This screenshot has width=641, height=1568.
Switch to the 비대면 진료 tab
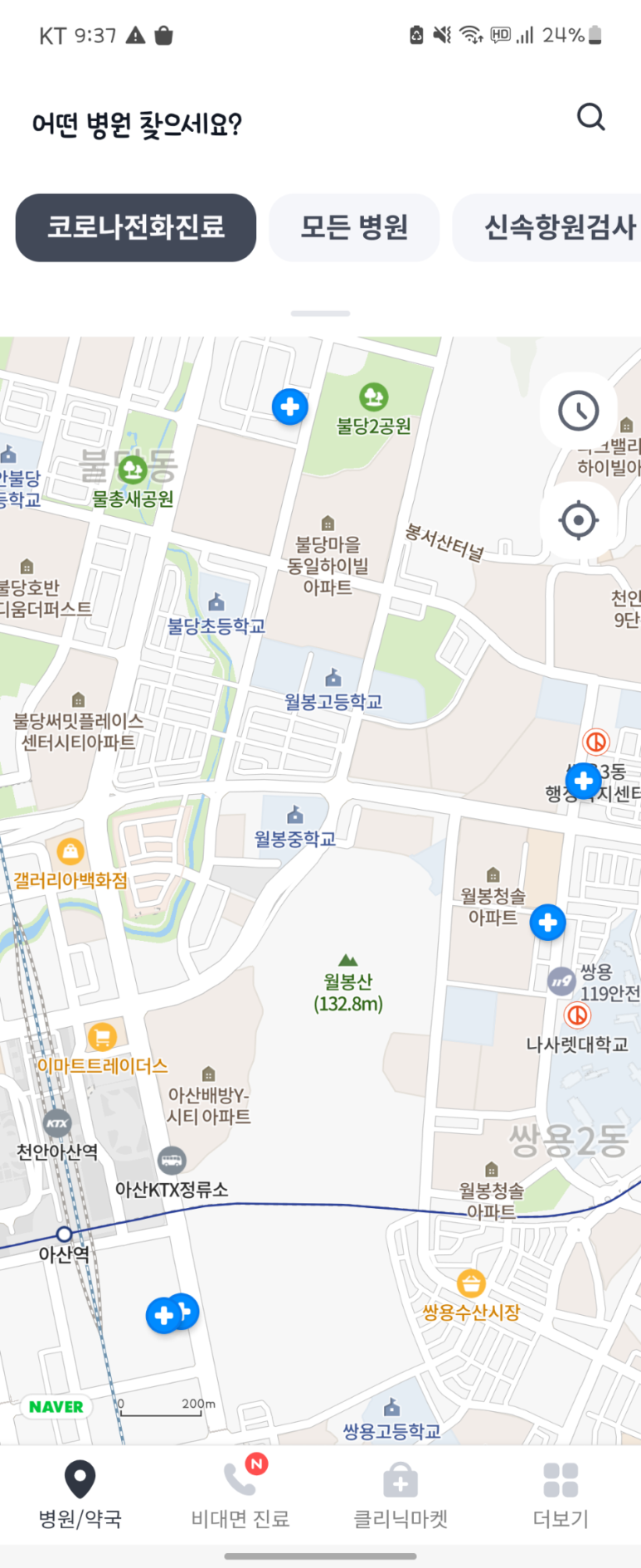pyautogui.click(x=240, y=1494)
